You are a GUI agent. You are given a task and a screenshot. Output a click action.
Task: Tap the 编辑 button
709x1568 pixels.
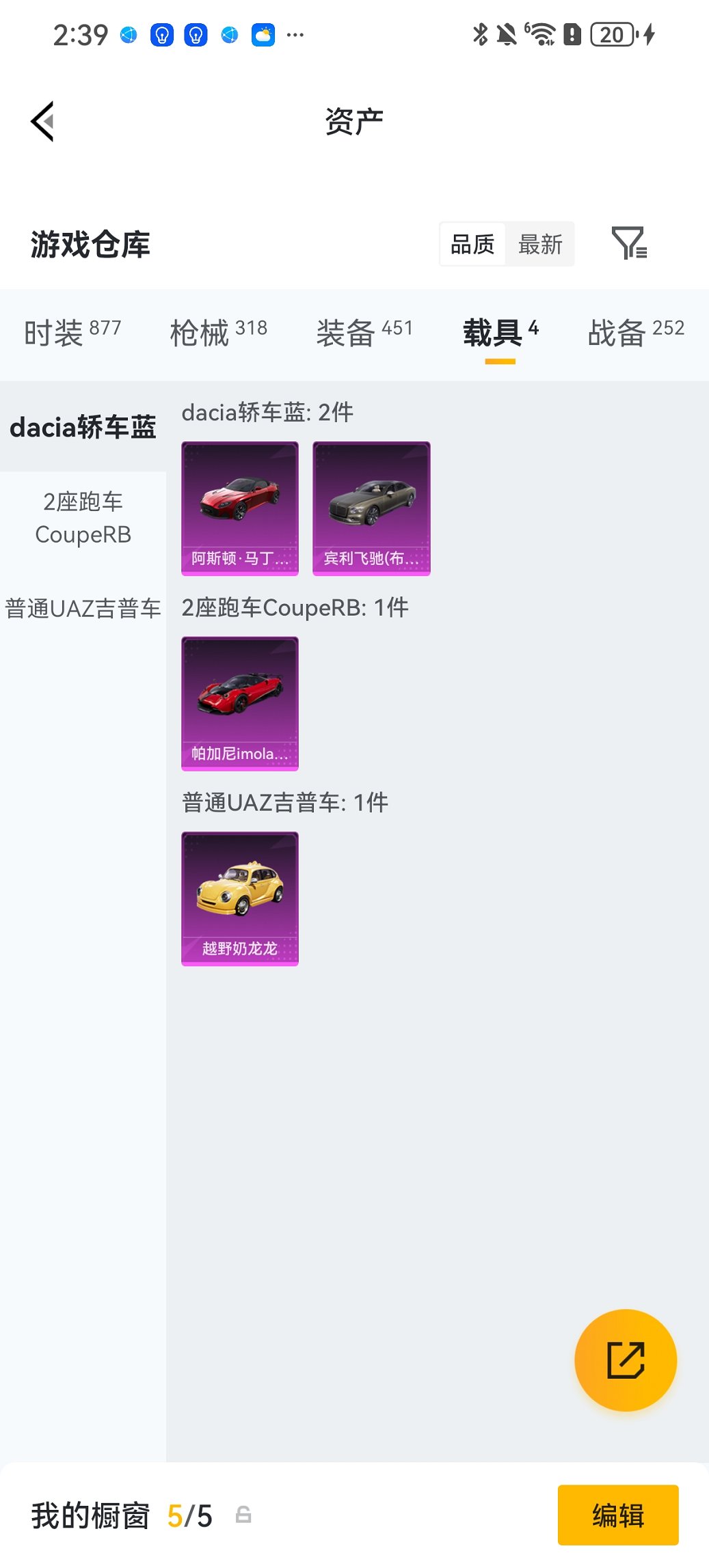(617, 1515)
